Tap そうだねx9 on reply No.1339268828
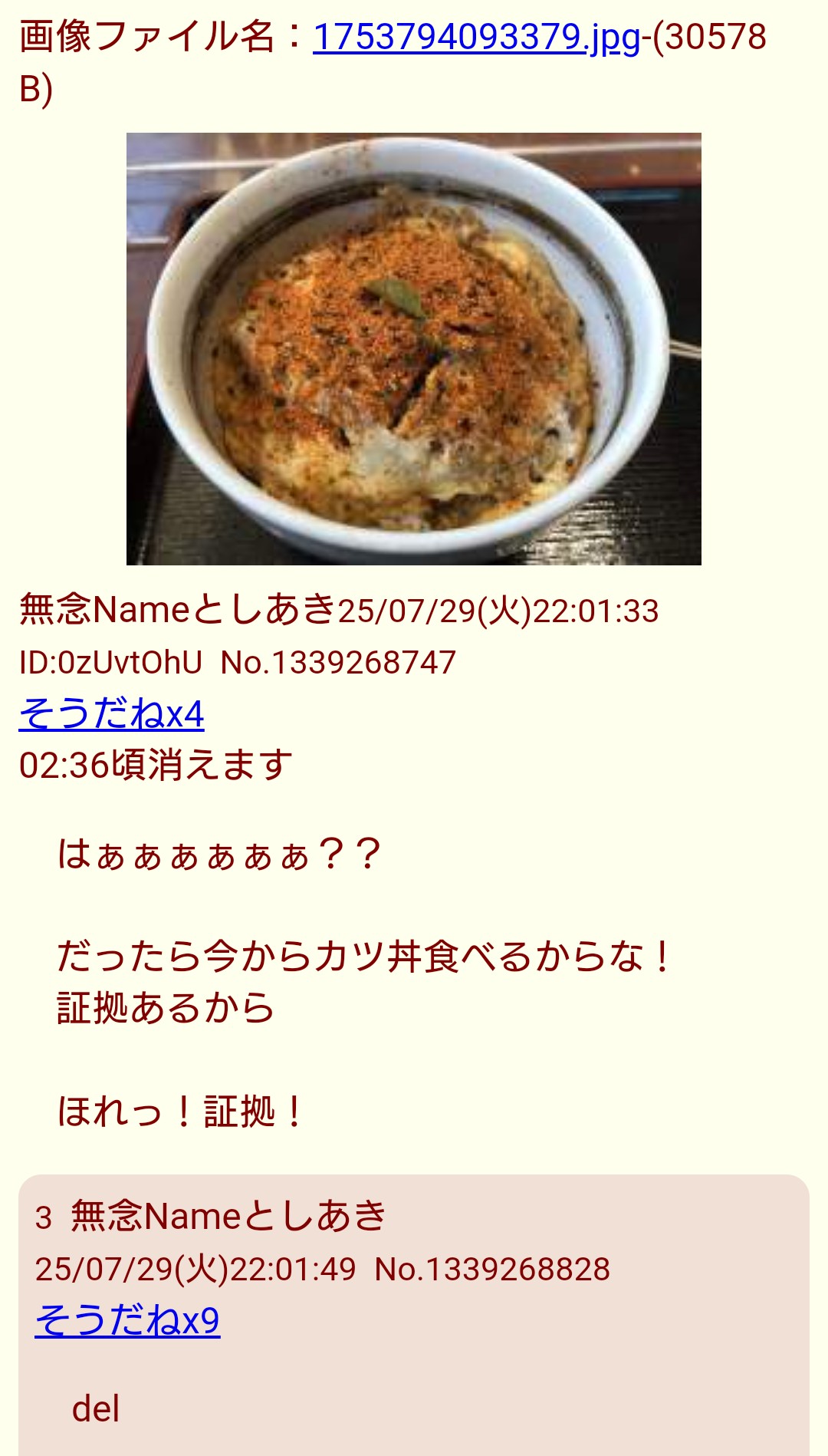The height and width of the screenshot is (1456, 828). coord(128,1320)
